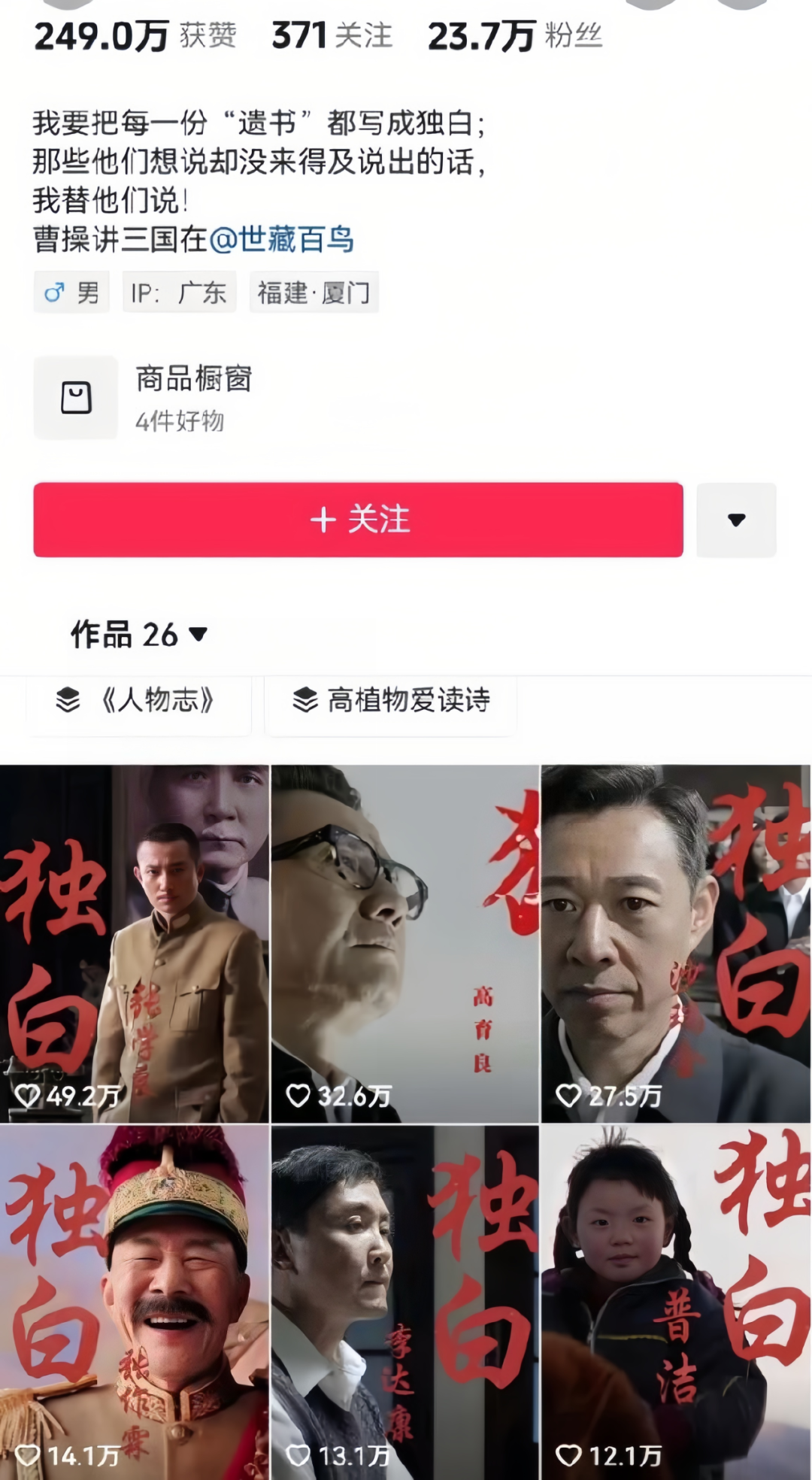The image size is (812, 1480).
Task: Play the video with 14.1万 likes
Action: click(x=134, y=1303)
